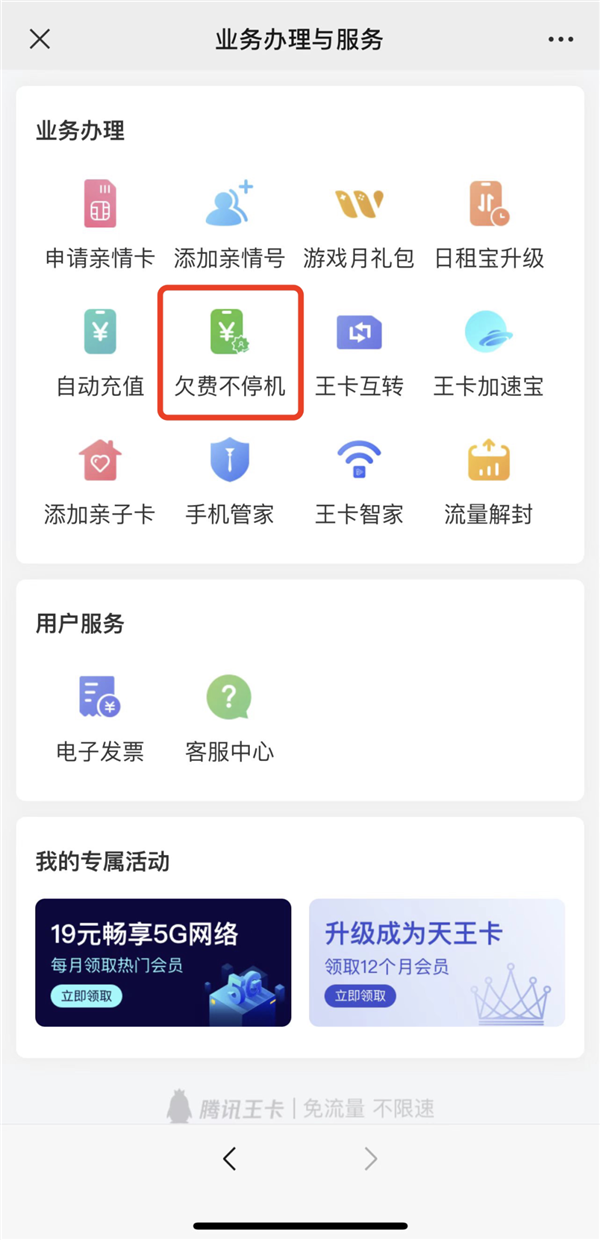Open the three-dot overflow menu
This screenshot has height=1240, width=600.
click(x=561, y=40)
